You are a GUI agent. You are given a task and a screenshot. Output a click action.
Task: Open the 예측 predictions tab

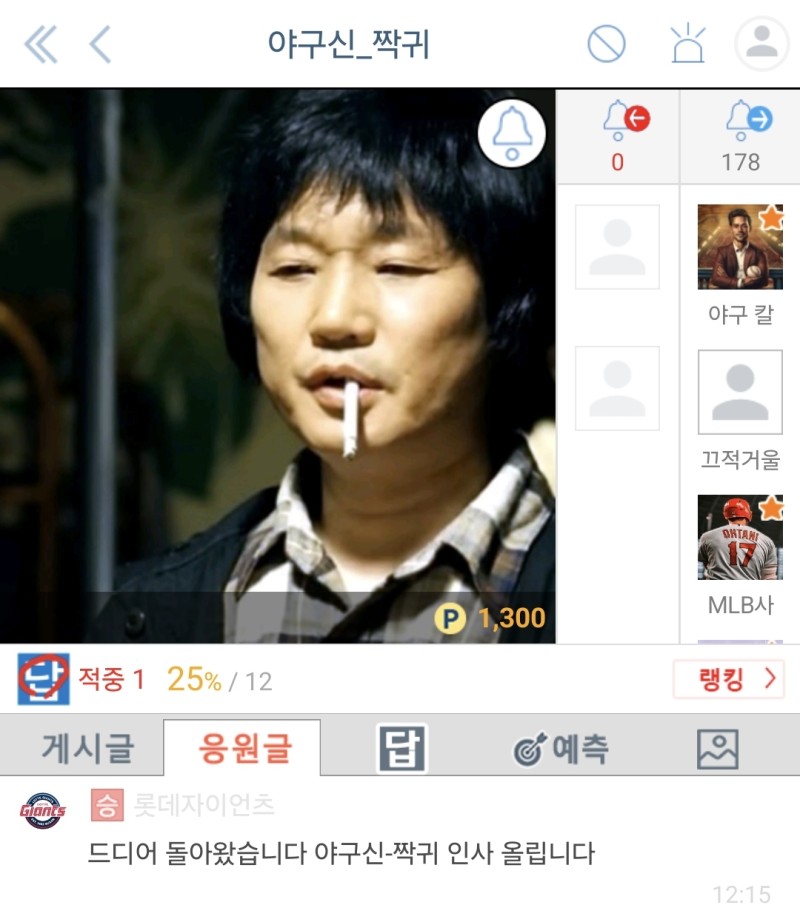pyautogui.click(x=560, y=748)
